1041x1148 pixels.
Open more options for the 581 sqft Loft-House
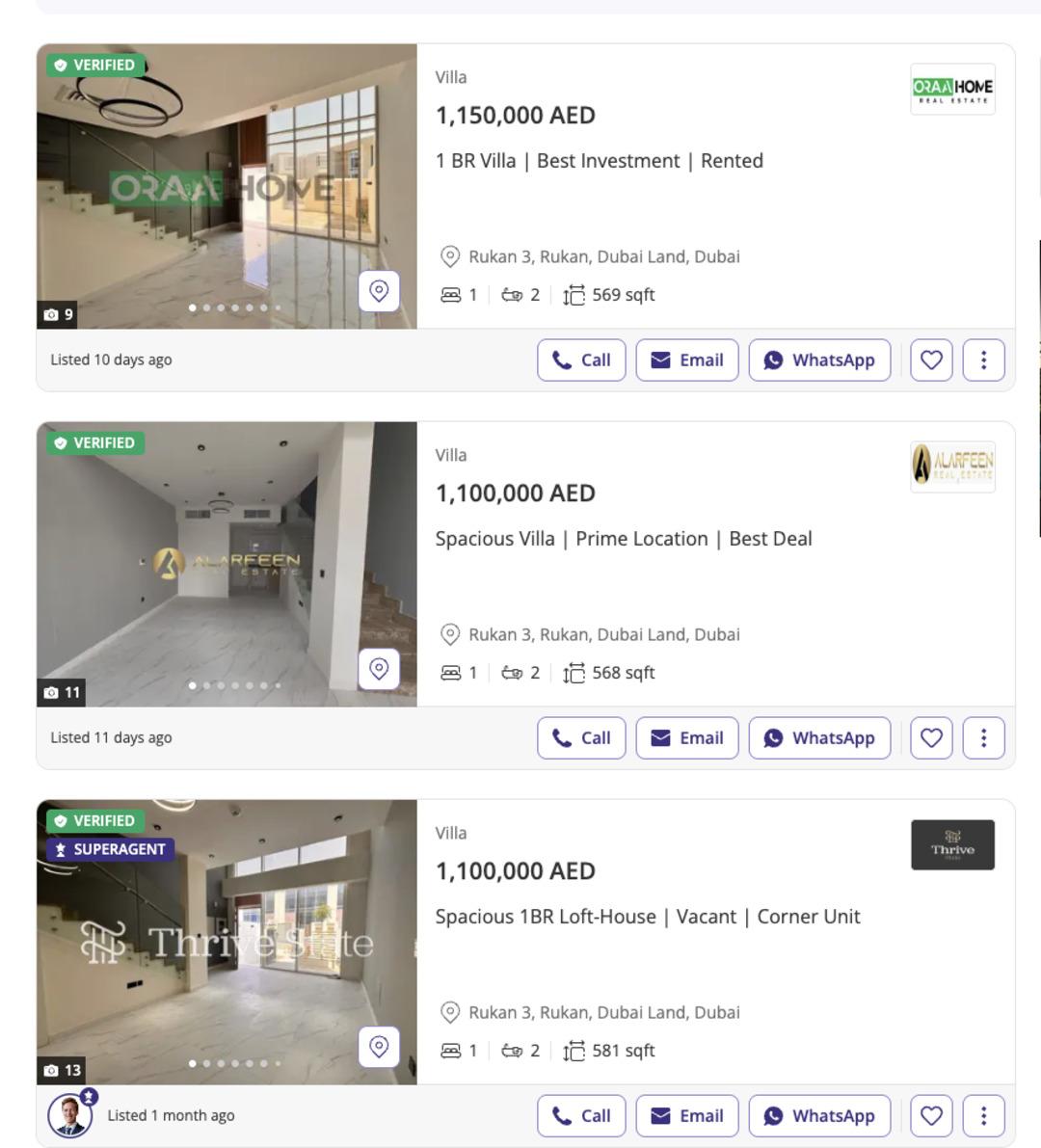(x=983, y=1116)
